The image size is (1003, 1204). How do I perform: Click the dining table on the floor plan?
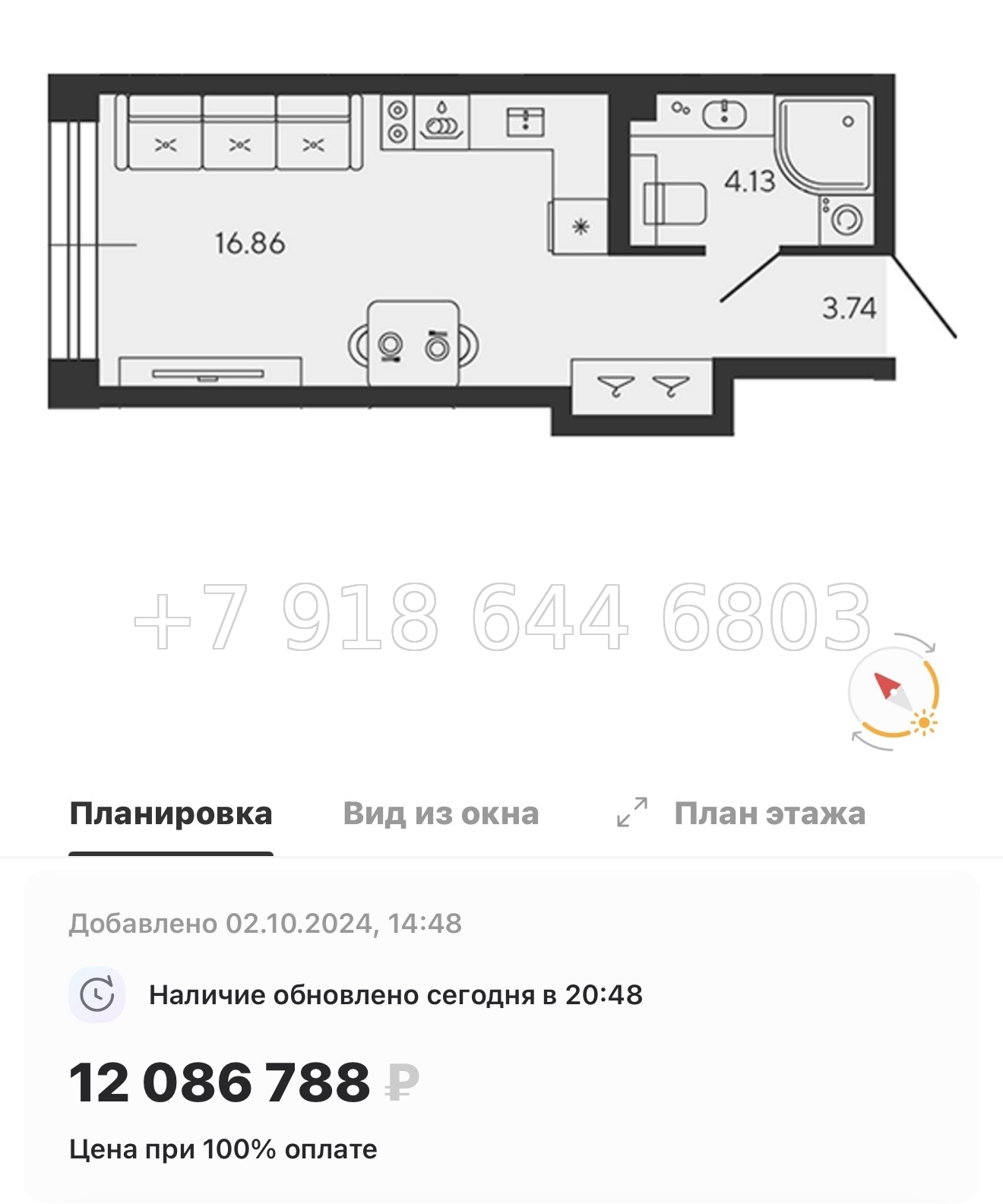pyautogui.click(x=414, y=342)
